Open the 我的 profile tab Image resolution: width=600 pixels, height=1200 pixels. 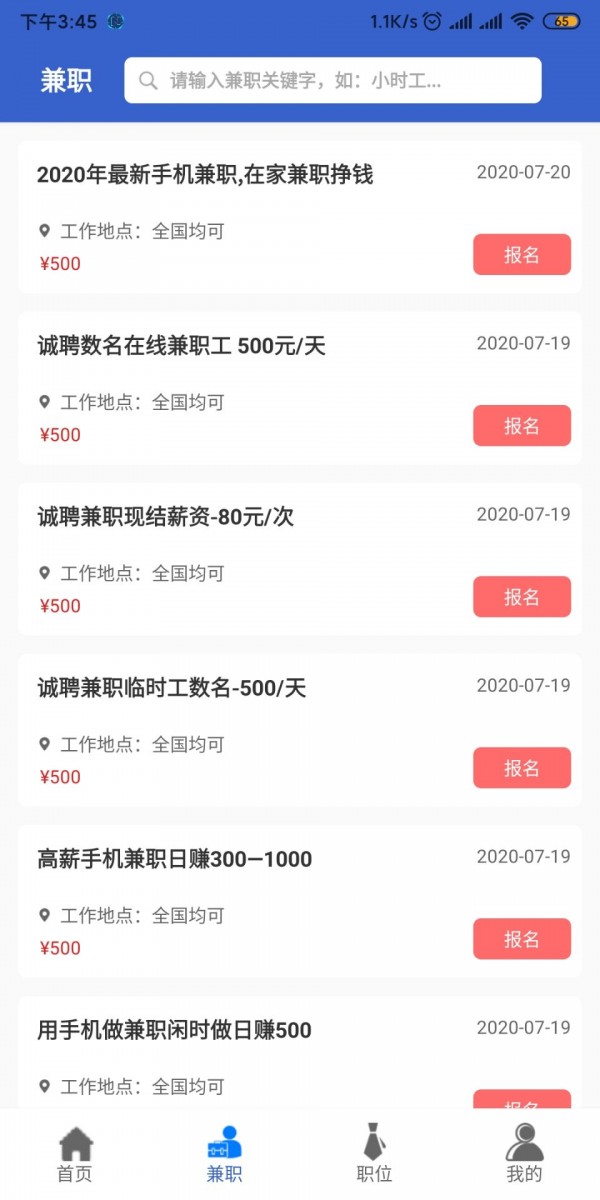[523, 1154]
